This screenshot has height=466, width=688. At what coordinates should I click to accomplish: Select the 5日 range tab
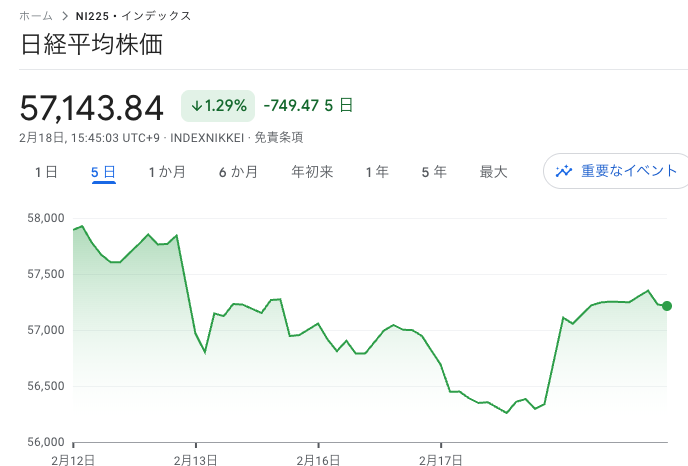point(103,172)
